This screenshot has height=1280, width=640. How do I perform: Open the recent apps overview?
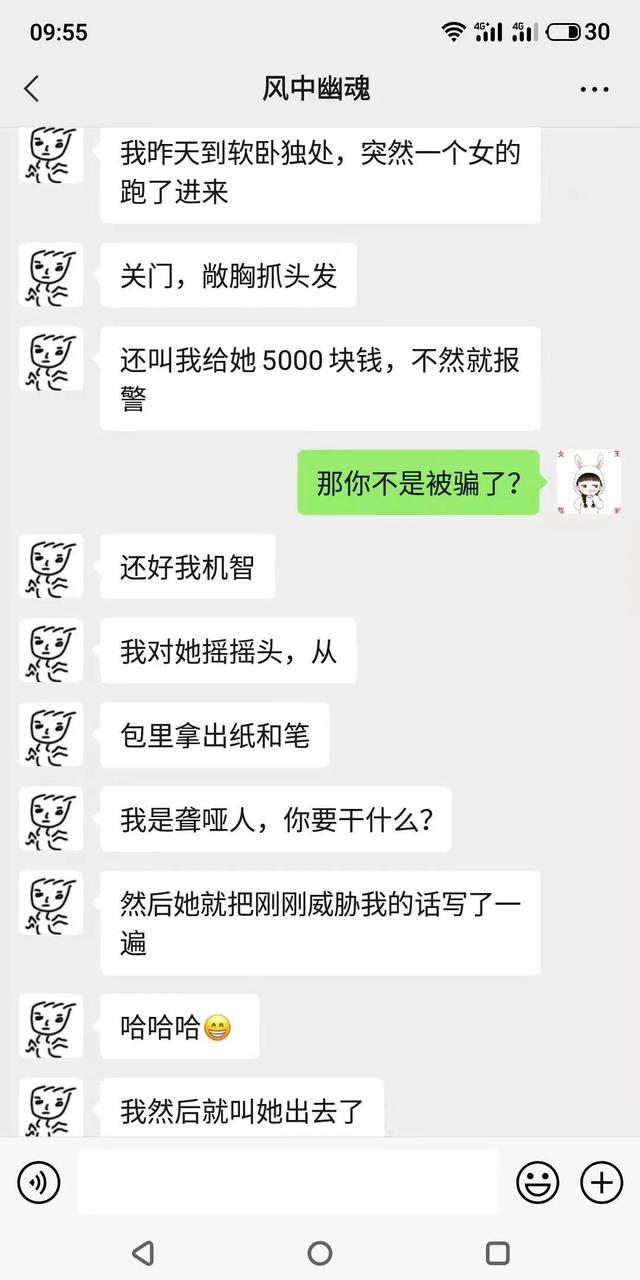(497, 1252)
